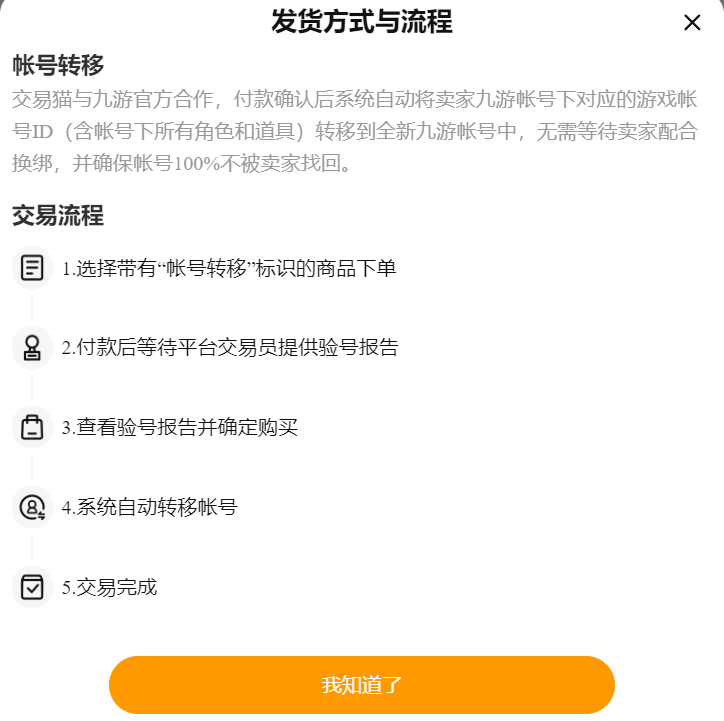Tap the 我知道了 button

pos(361,685)
